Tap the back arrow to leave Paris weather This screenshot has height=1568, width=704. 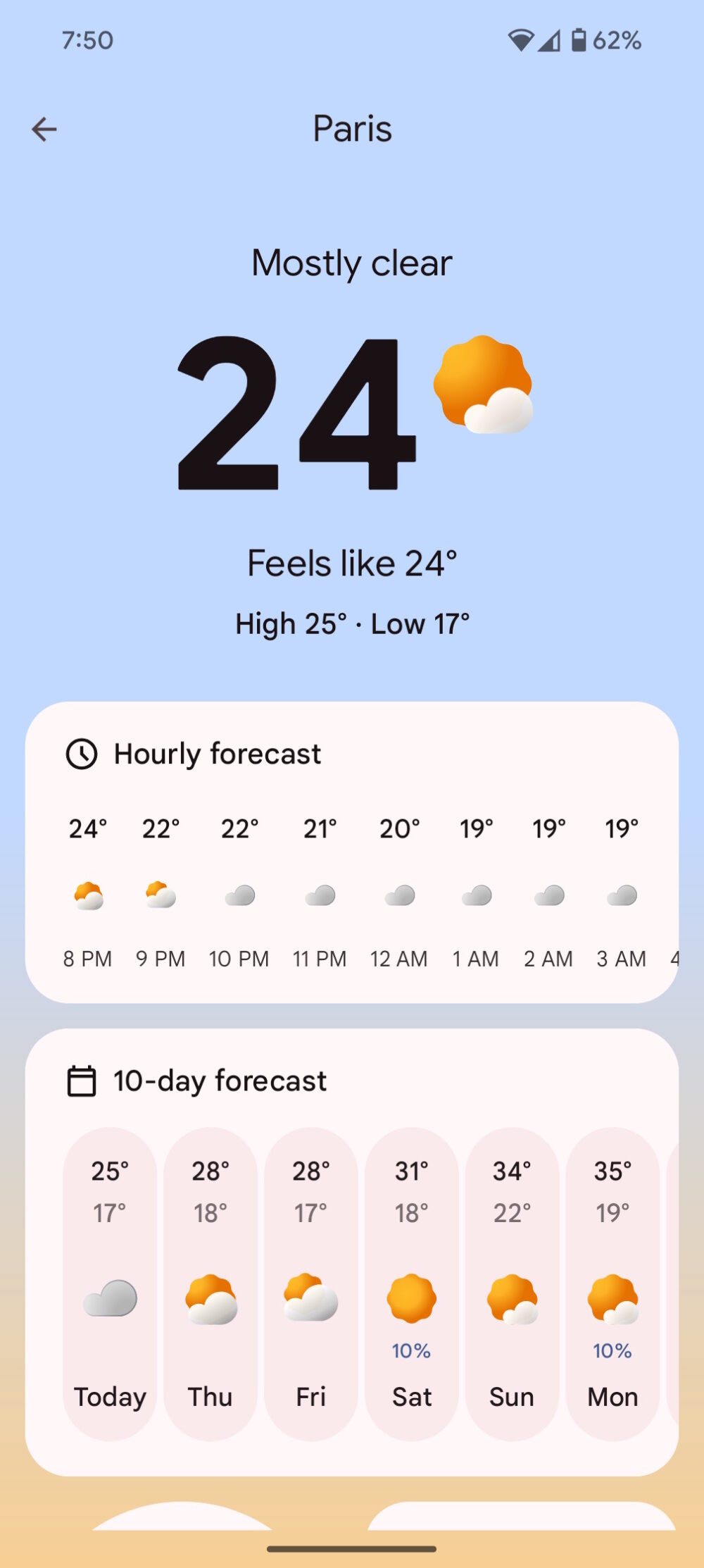coord(44,128)
